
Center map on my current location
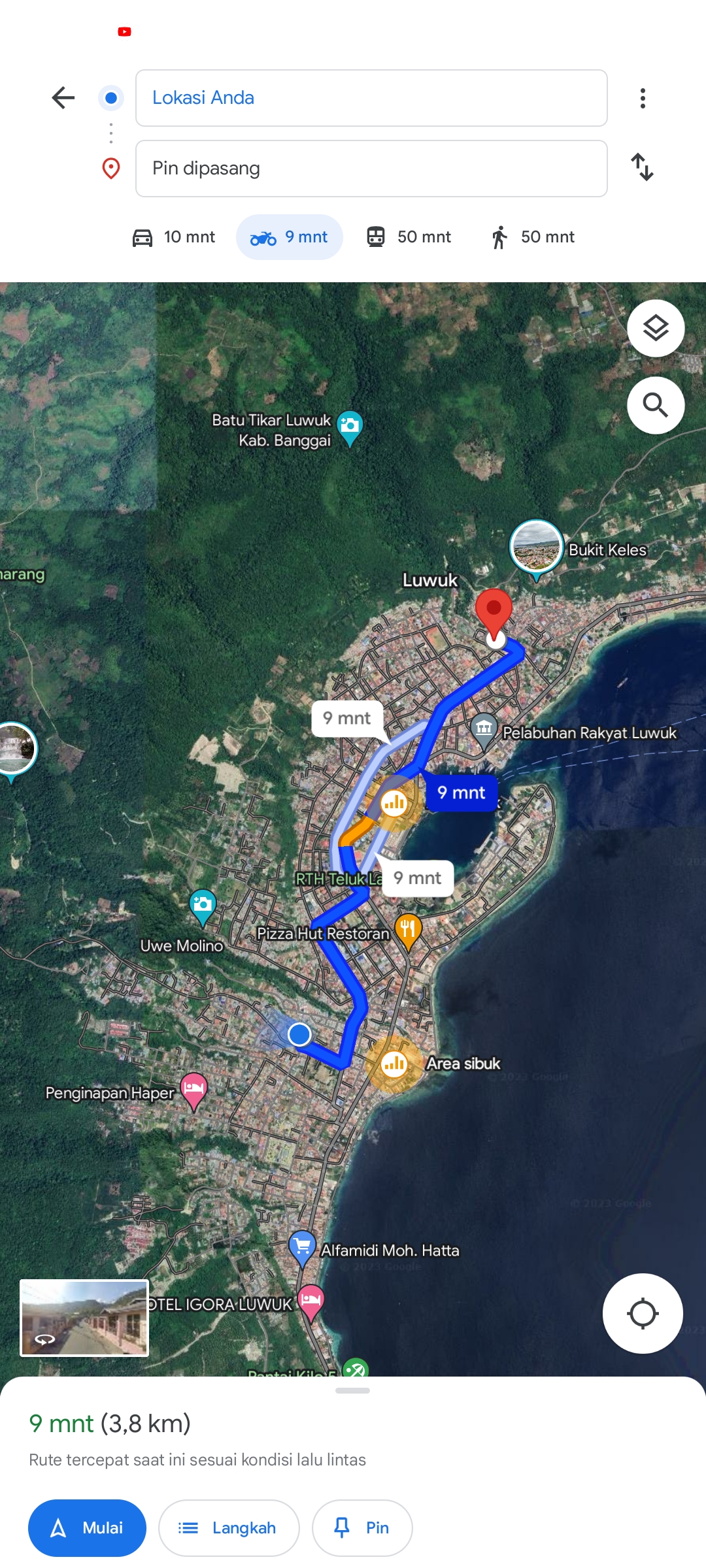coord(643,1313)
